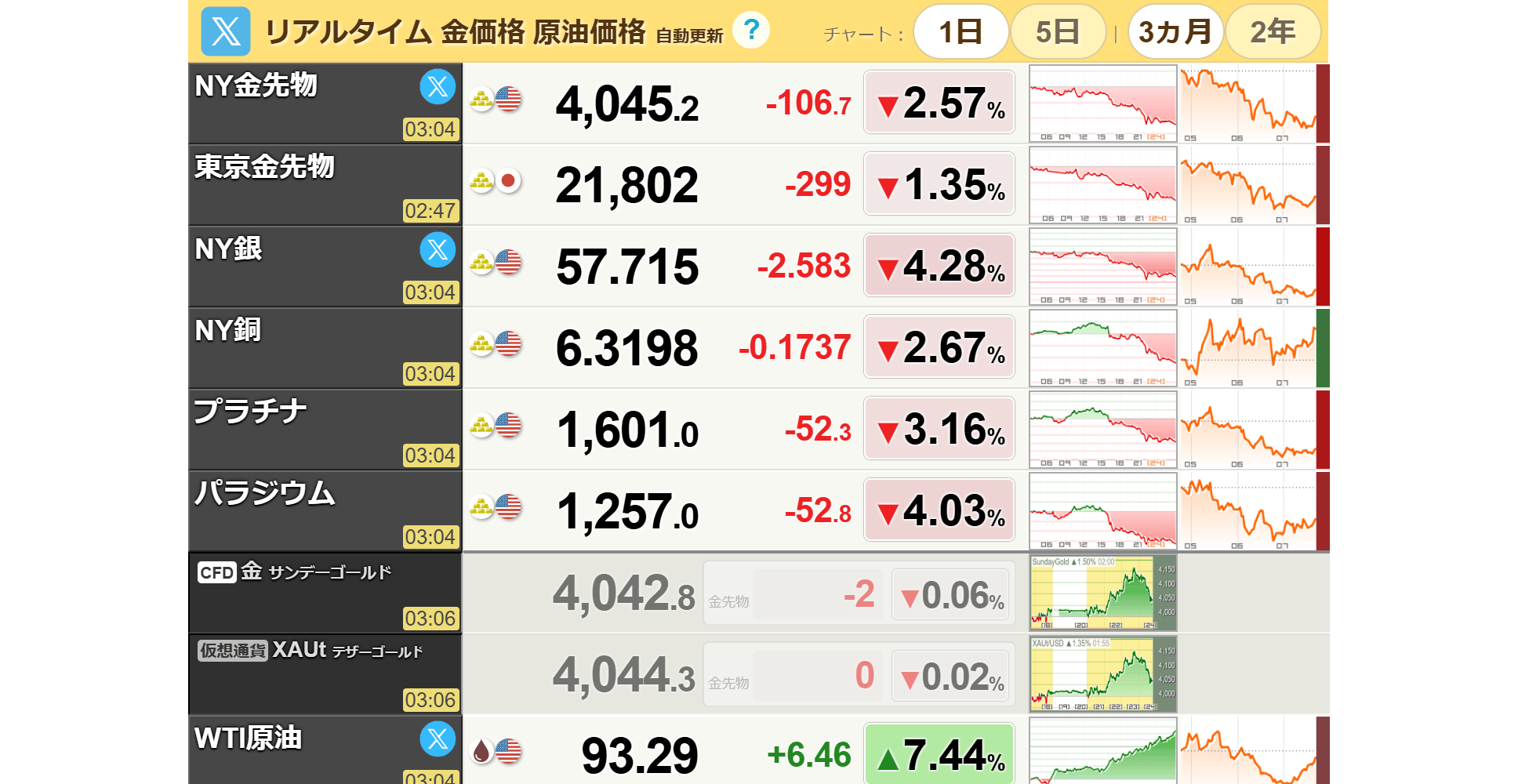Select the 1日 chart range

pos(961,31)
